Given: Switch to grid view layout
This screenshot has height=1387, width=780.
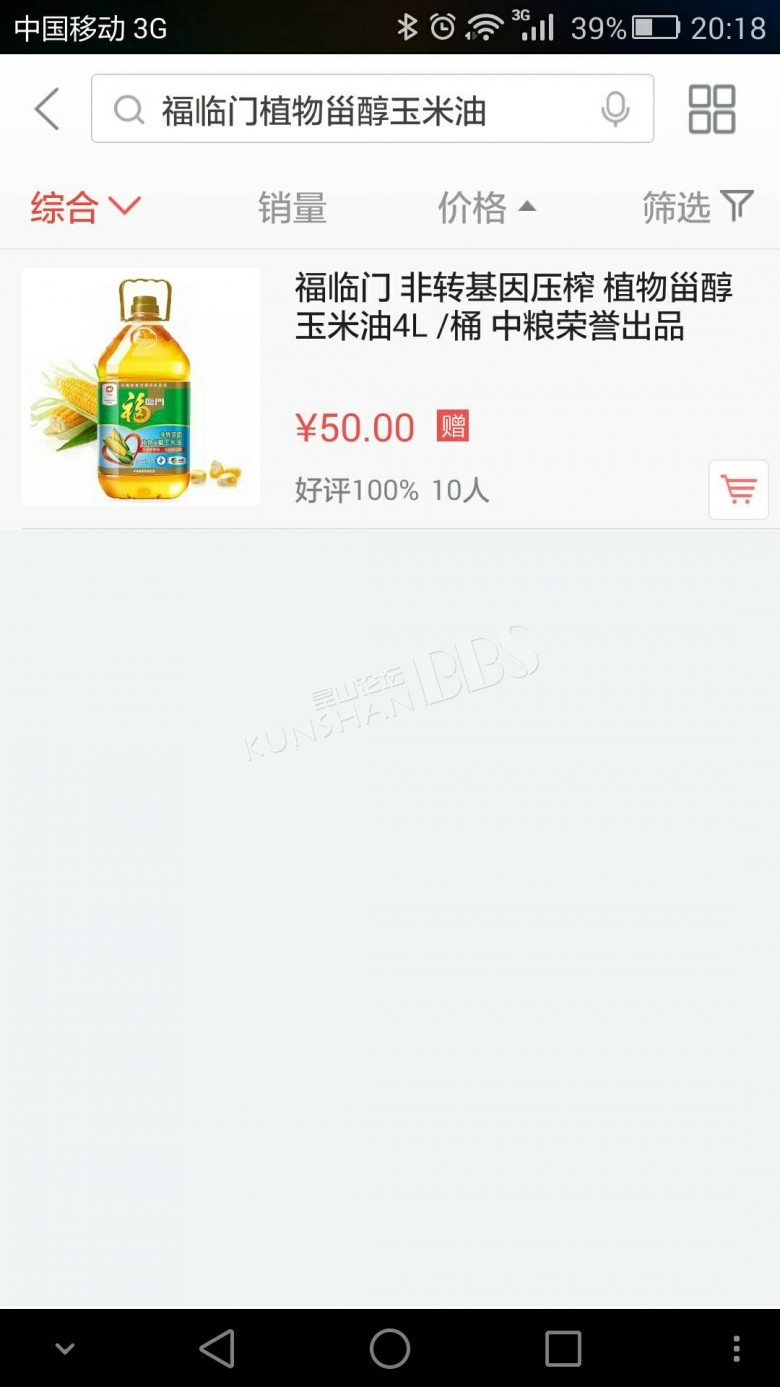Looking at the screenshot, I should [712, 109].
